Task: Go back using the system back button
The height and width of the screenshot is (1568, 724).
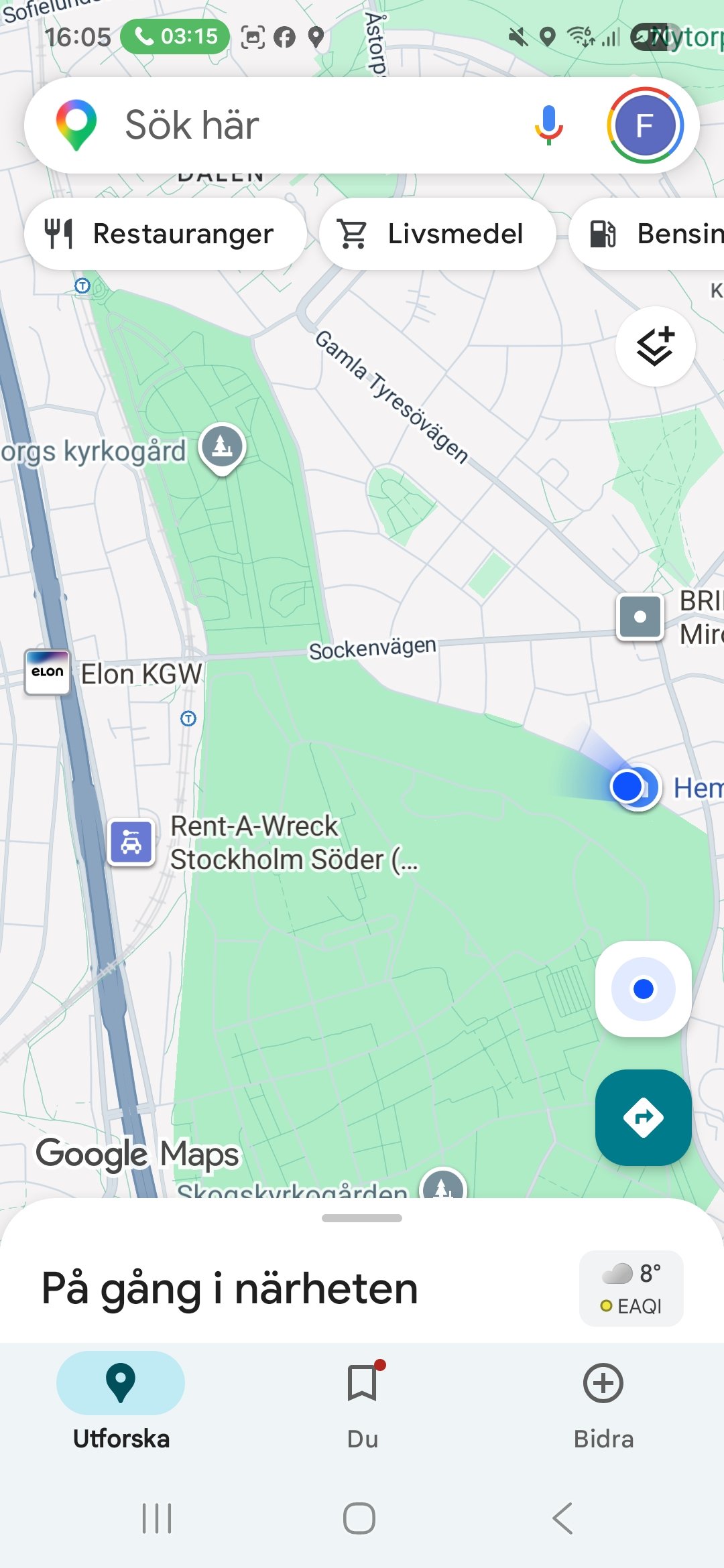Action: (x=563, y=1518)
